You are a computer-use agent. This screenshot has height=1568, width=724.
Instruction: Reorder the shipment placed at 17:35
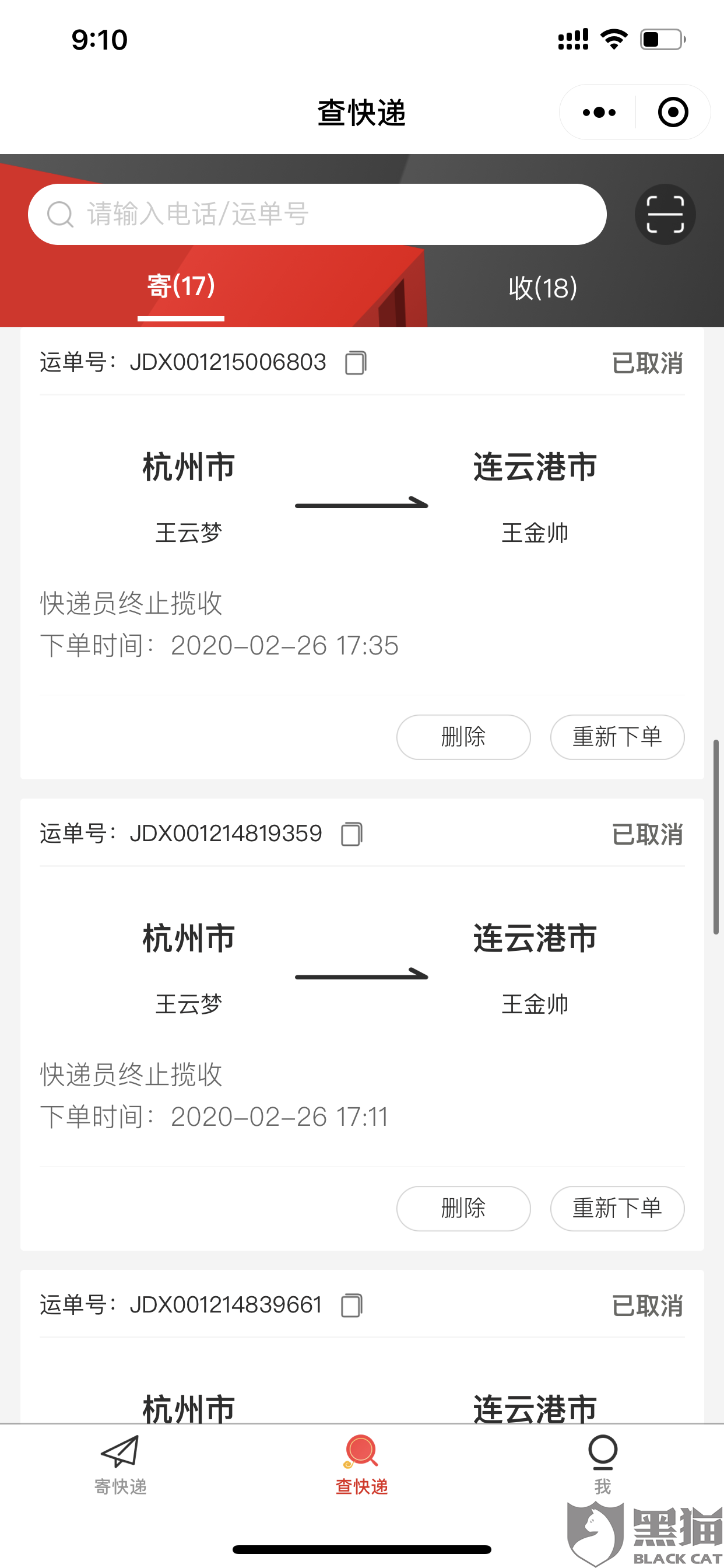617,737
